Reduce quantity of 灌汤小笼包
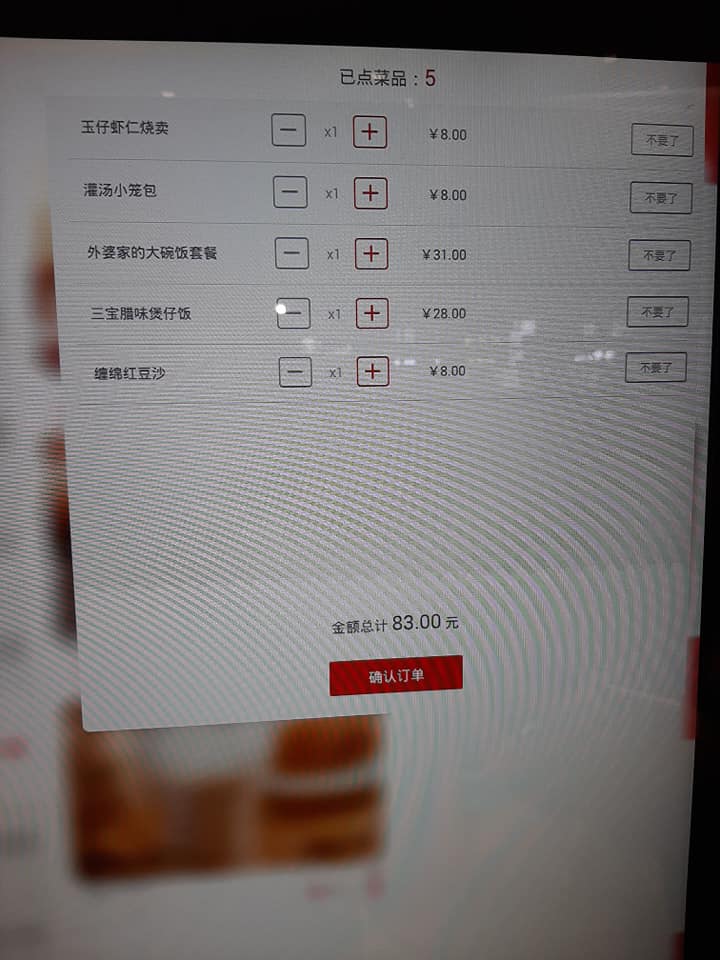720x960 pixels. click(290, 192)
